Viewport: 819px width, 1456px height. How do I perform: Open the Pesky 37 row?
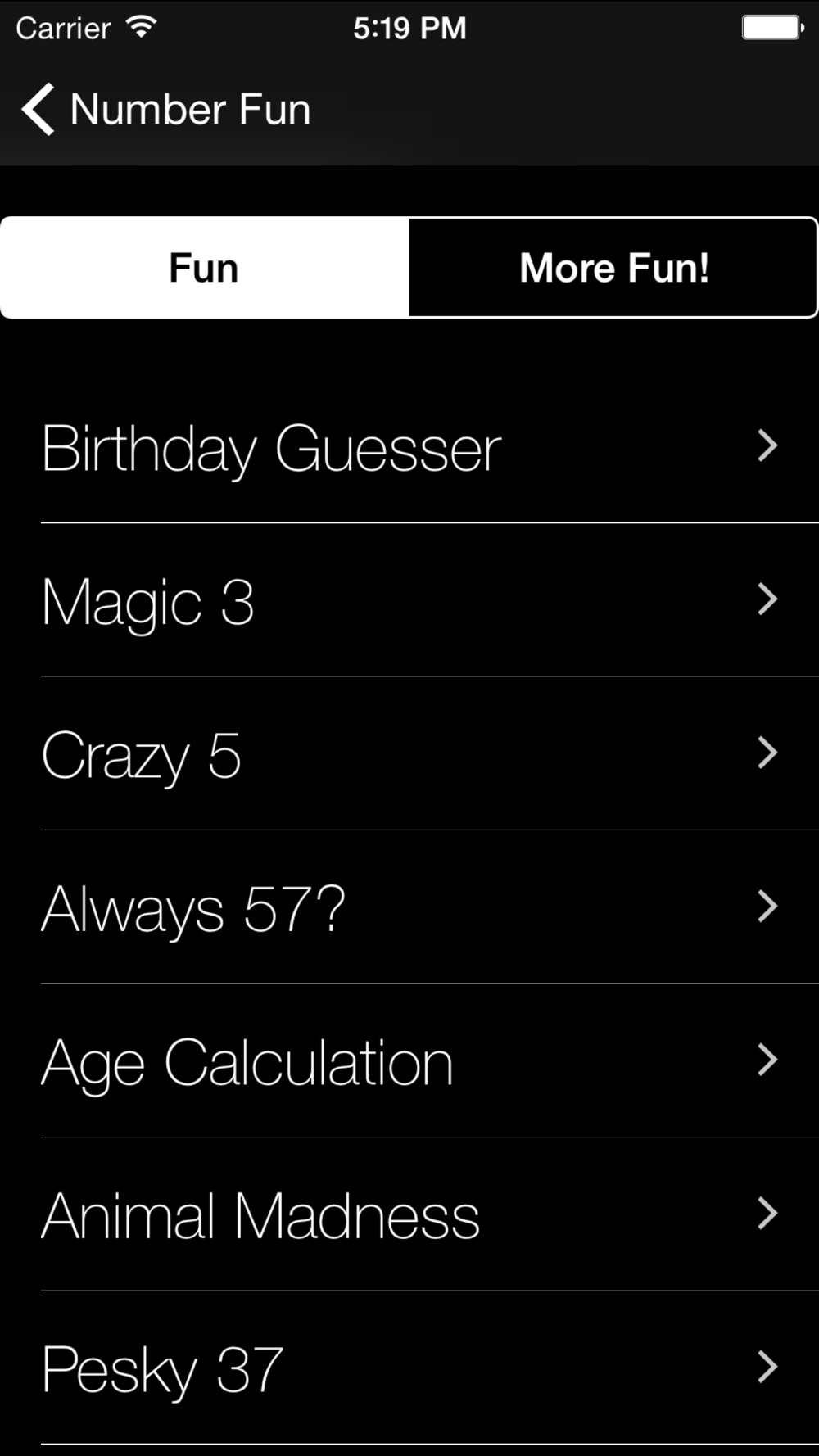tap(409, 1368)
